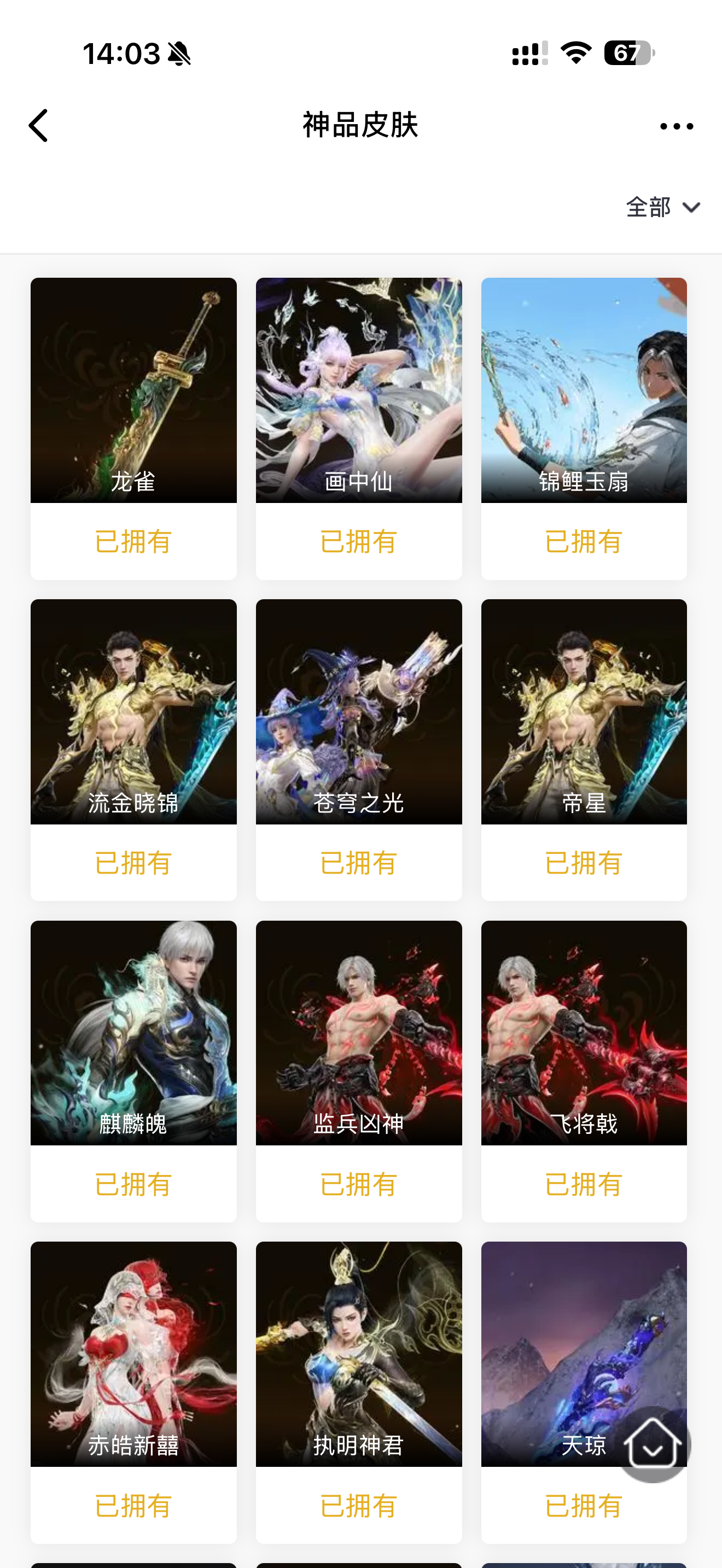Viewport: 722px width, 1568px height.
Task: Open the 天琼 skin card
Action: (566, 1339)
